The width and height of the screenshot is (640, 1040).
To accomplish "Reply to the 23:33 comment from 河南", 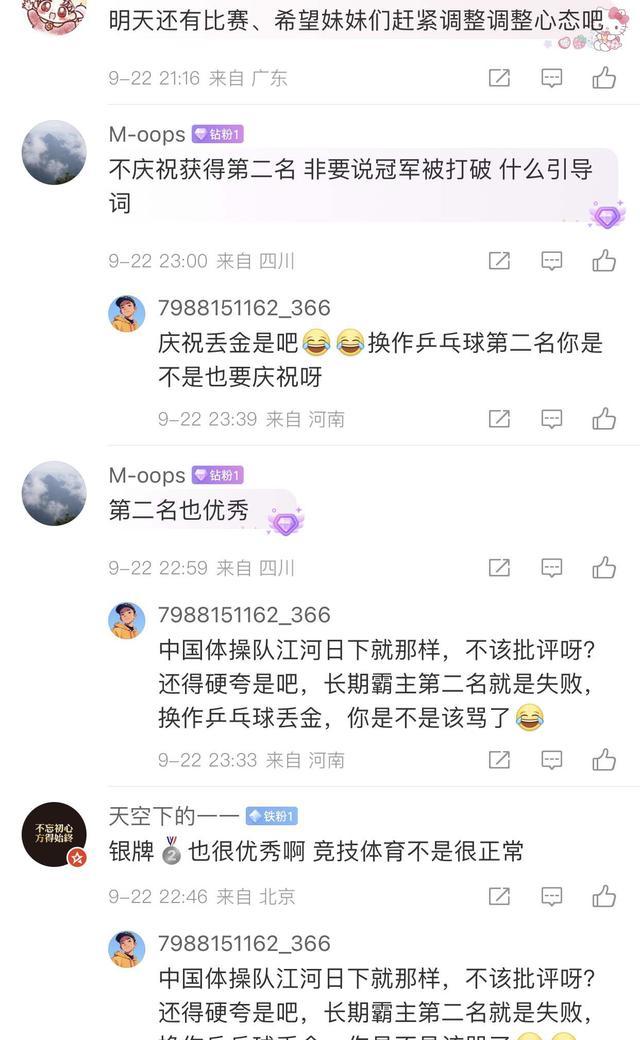I will 552,759.
